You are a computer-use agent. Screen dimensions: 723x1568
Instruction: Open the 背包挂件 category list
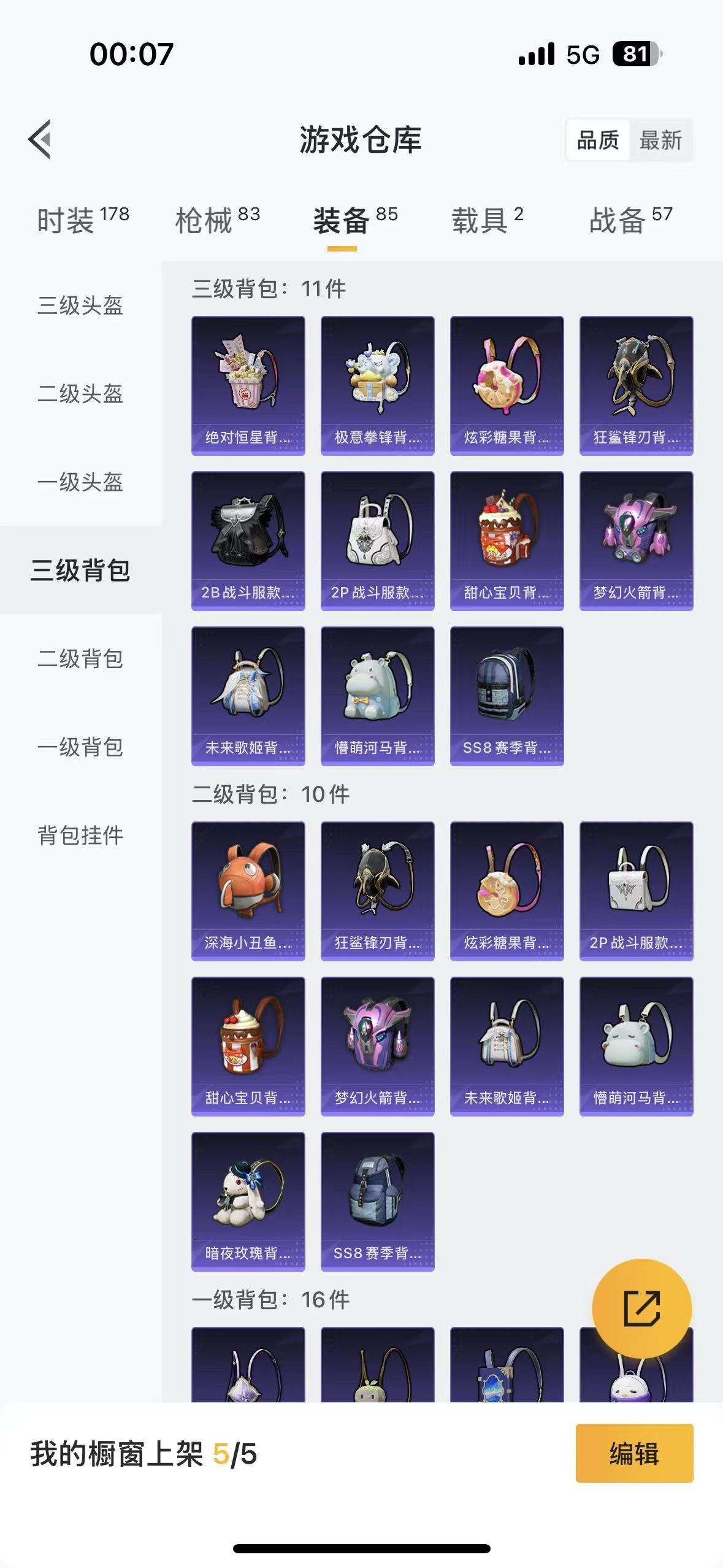coord(79,835)
